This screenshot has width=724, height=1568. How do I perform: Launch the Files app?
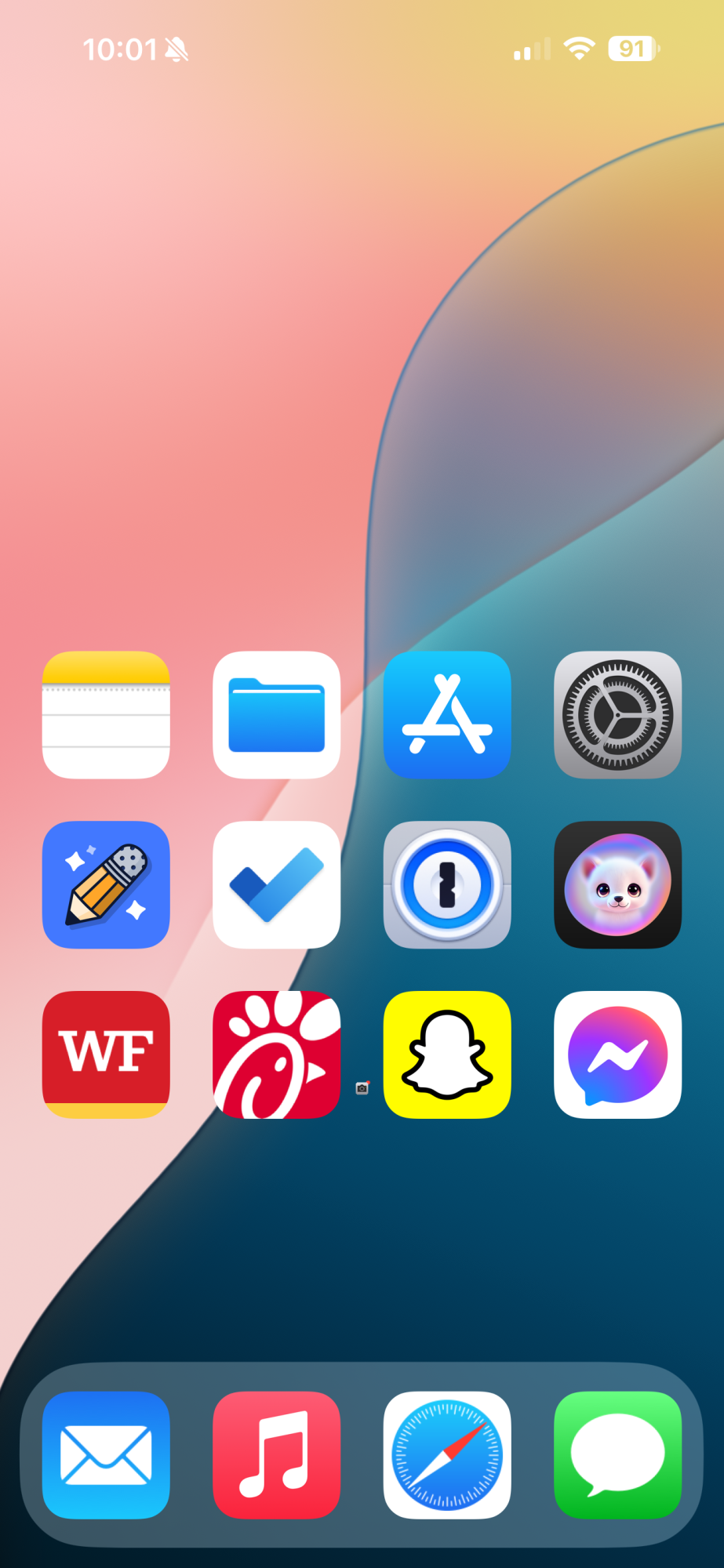tap(276, 714)
